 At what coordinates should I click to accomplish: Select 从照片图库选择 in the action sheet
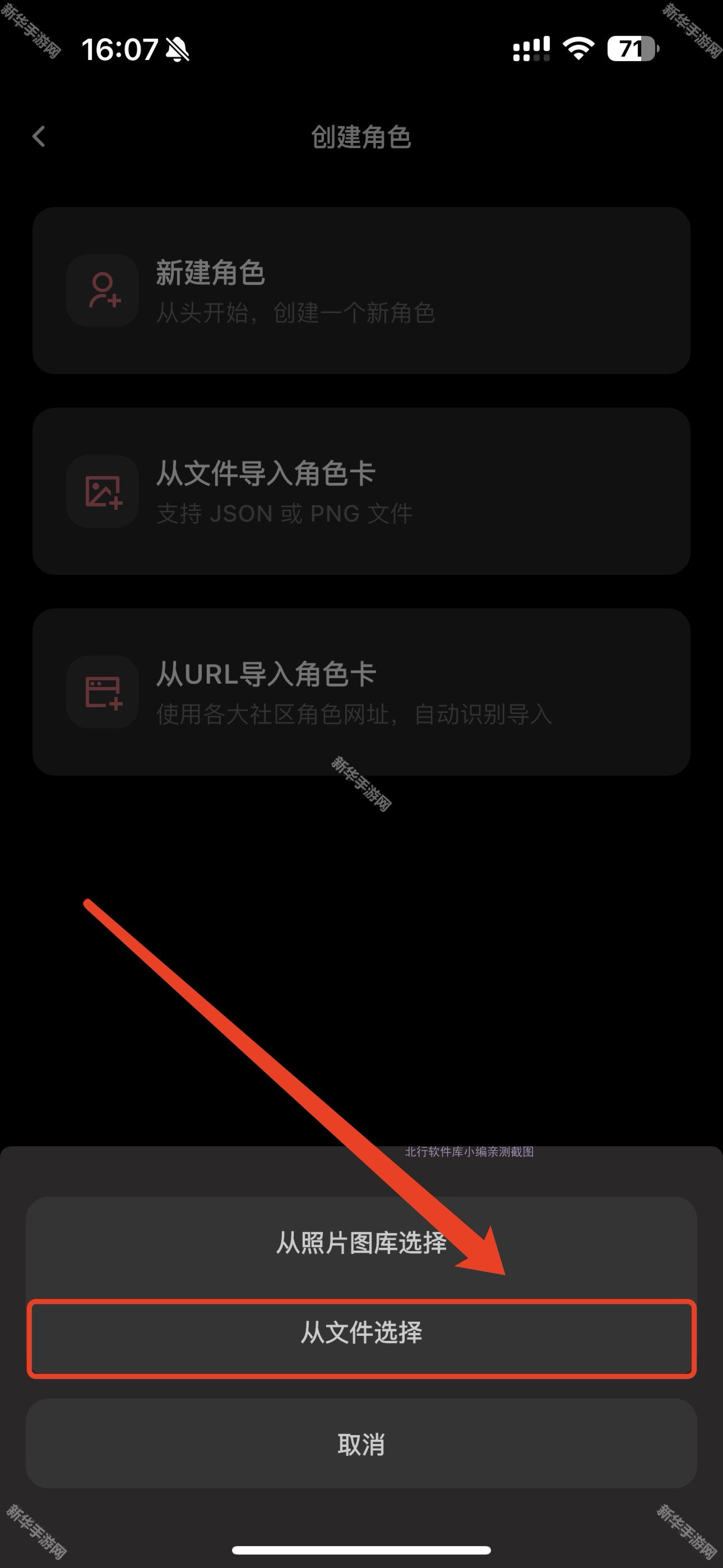361,1243
